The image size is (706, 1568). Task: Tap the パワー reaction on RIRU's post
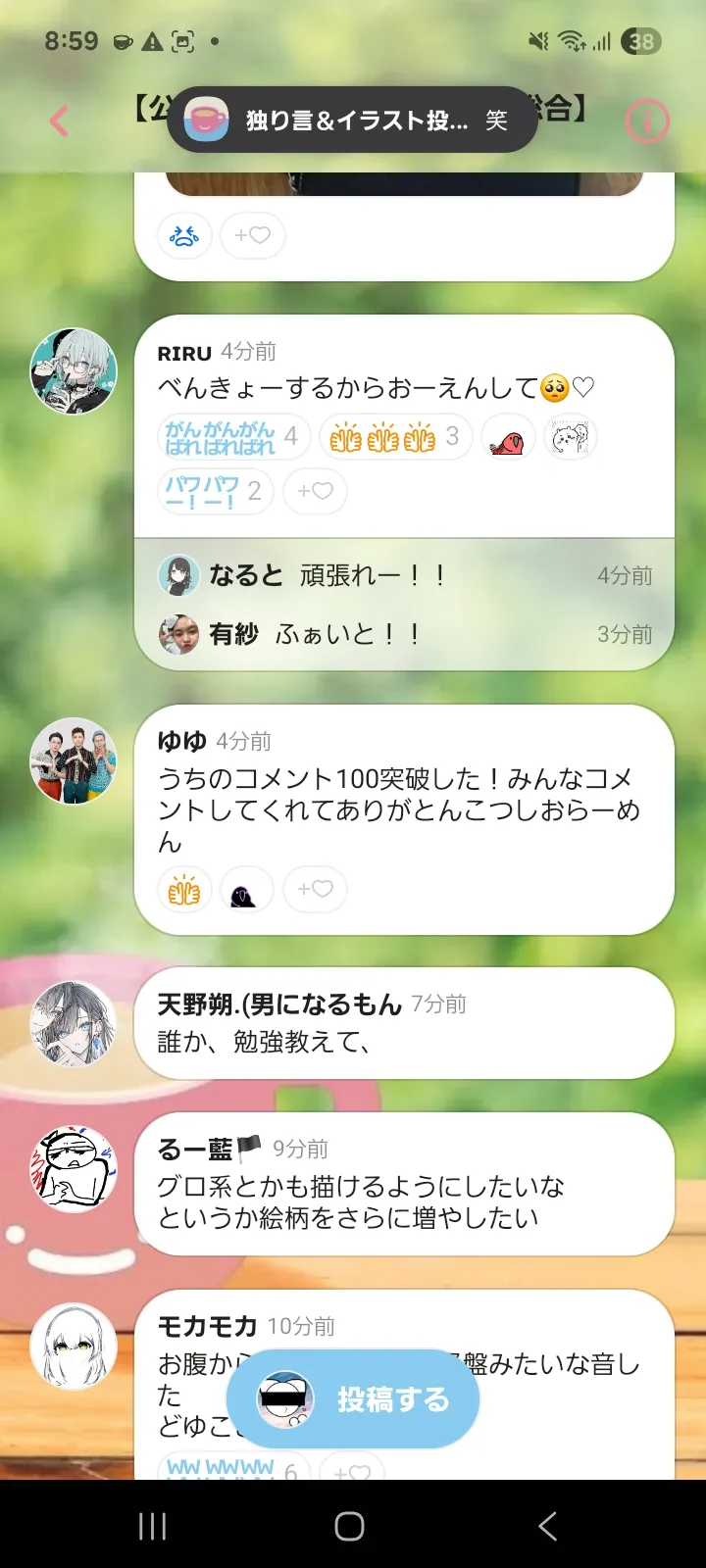[x=215, y=491]
